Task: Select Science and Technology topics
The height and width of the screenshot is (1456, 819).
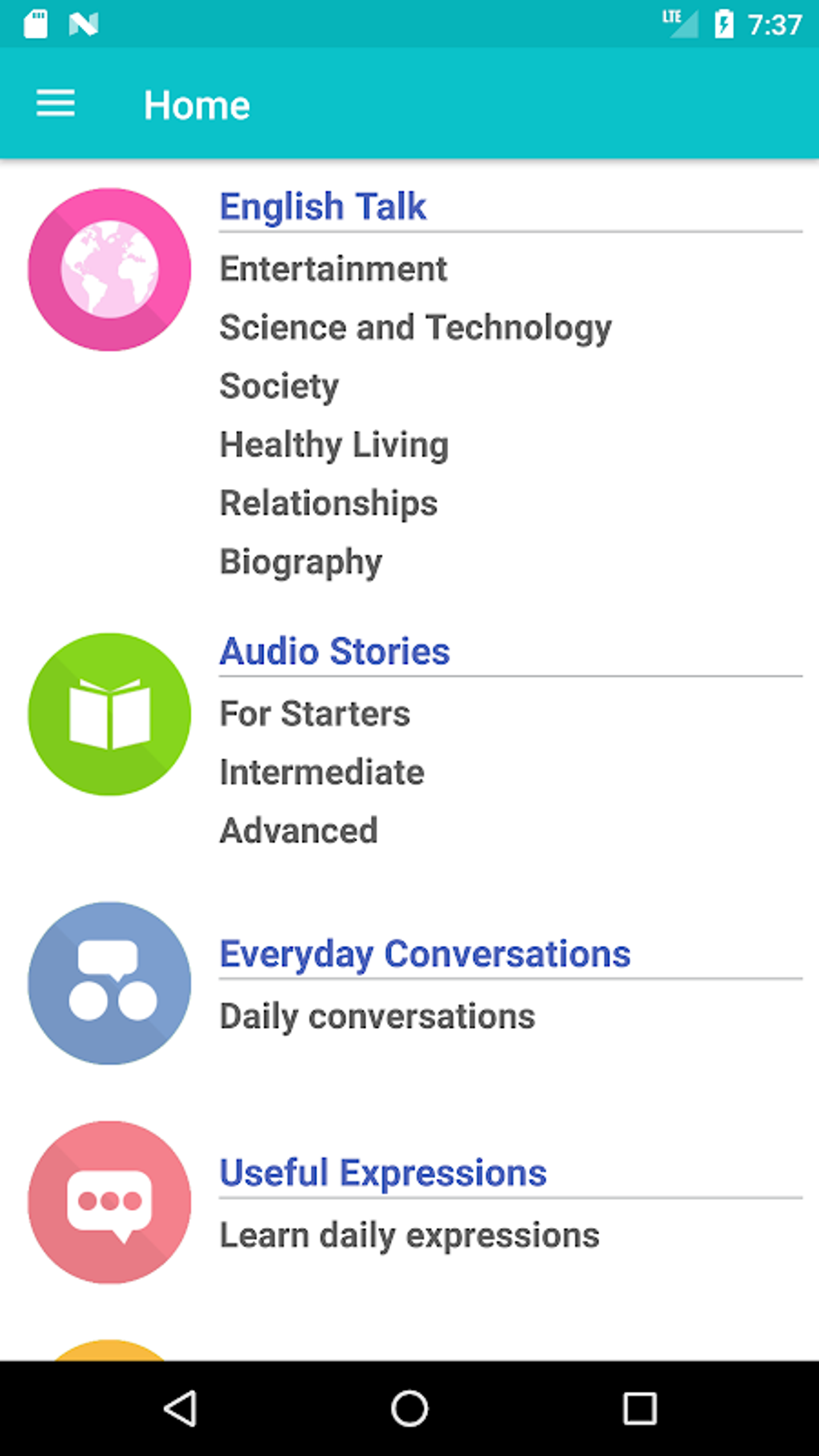Action: [415, 328]
